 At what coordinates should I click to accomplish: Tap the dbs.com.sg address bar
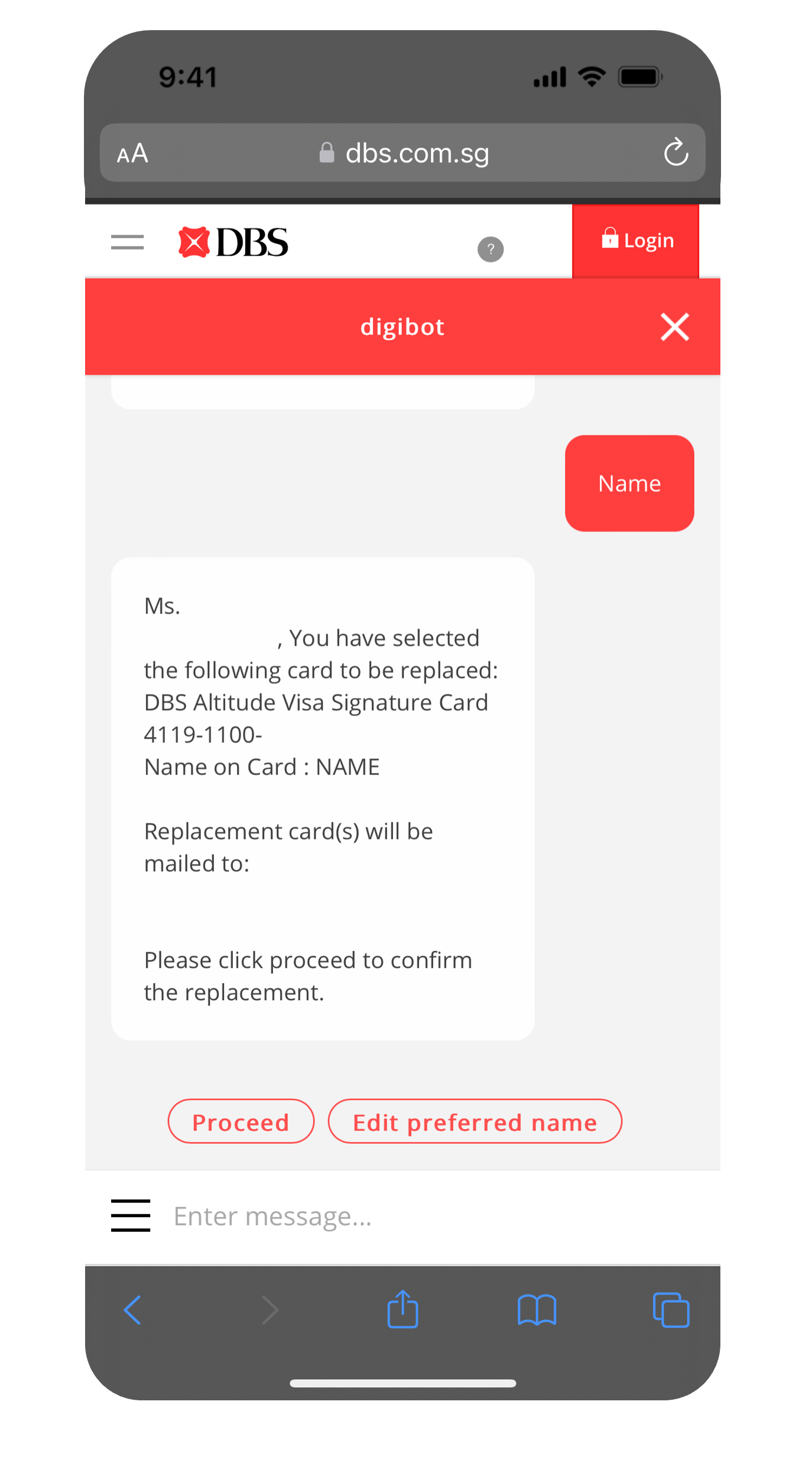(405, 153)
